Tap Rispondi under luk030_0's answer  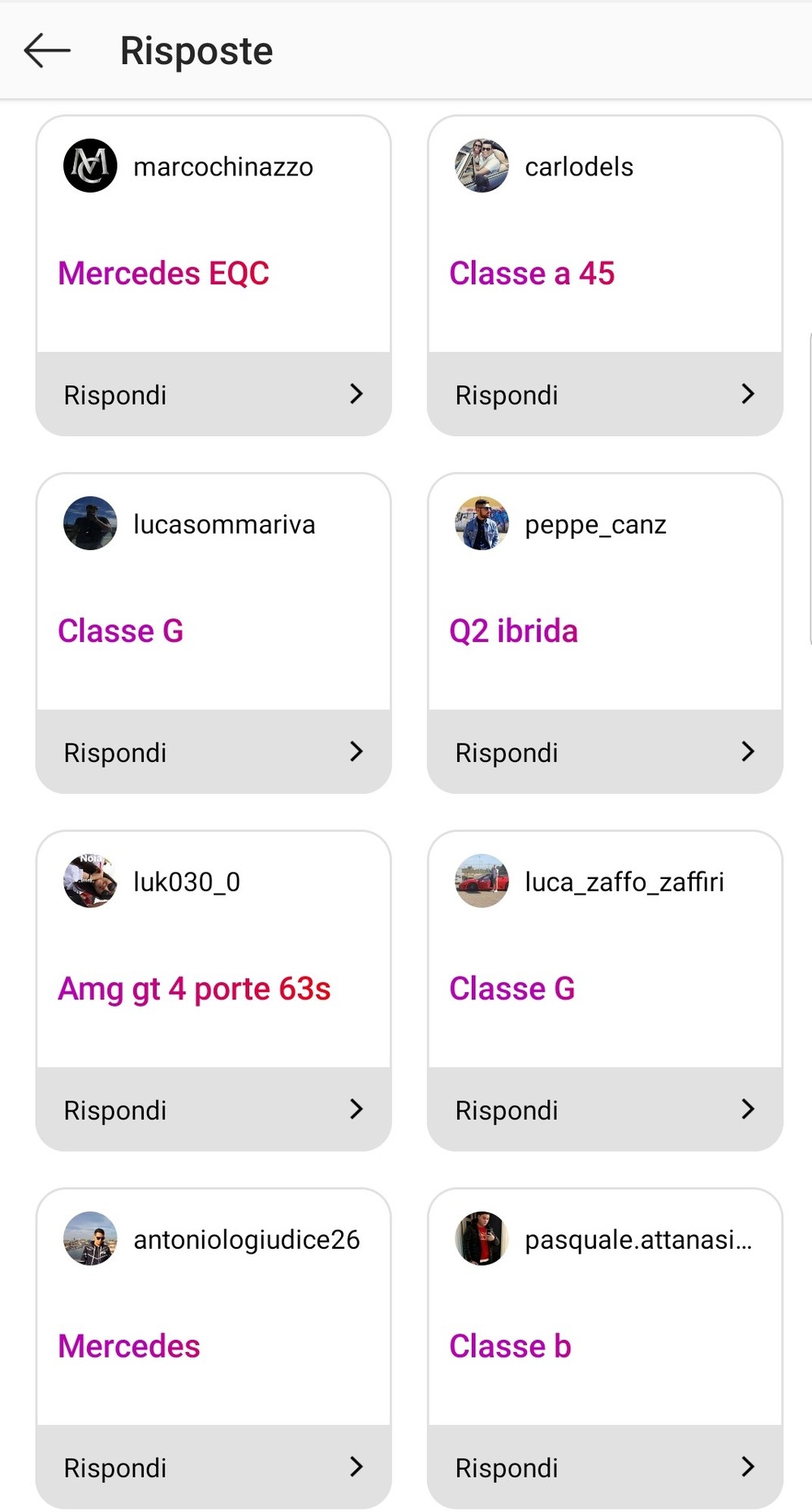(x=214, y=1109)
